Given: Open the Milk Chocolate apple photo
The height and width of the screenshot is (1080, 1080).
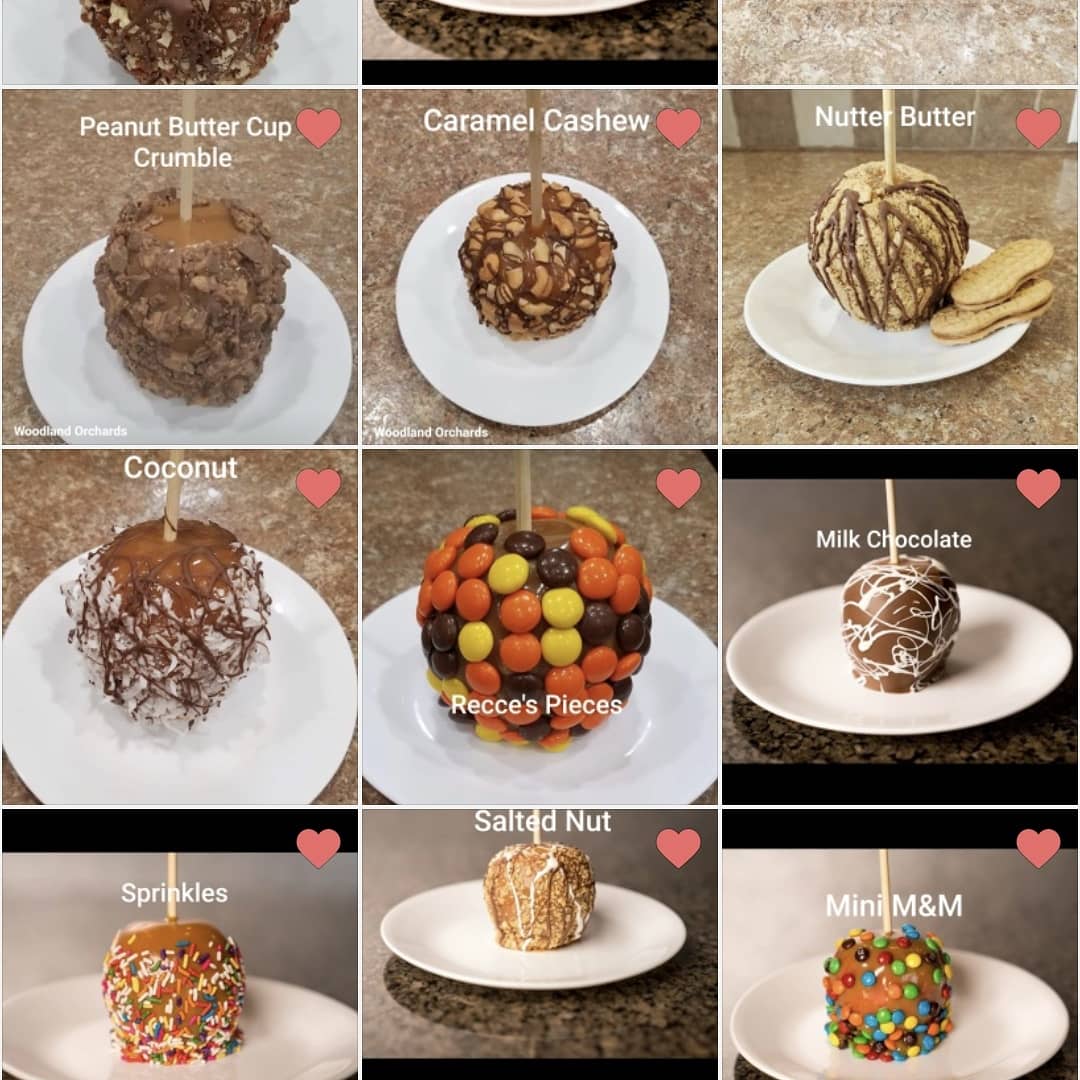Looking at the screenshot, I should (x=900, y=640).
